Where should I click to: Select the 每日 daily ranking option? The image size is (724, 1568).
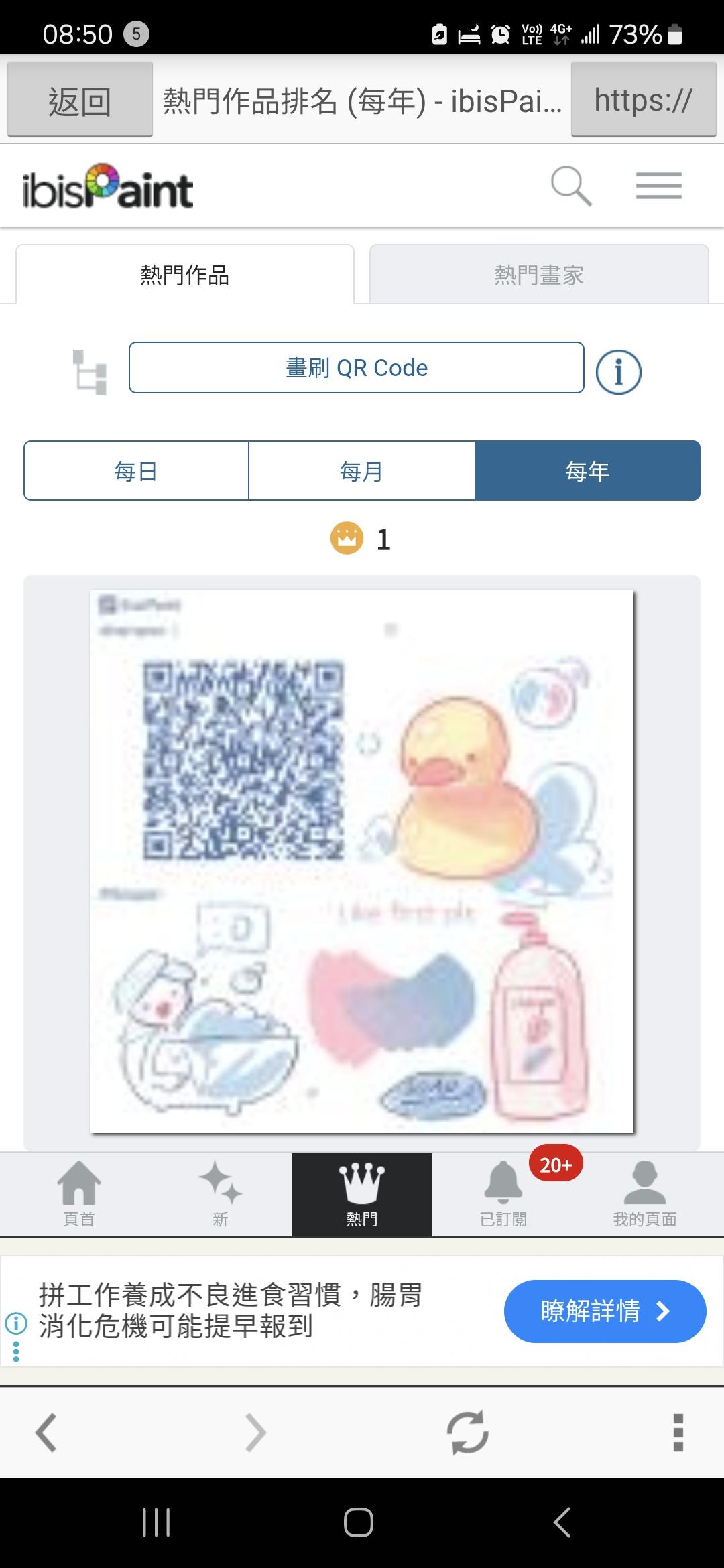[135, 470]
